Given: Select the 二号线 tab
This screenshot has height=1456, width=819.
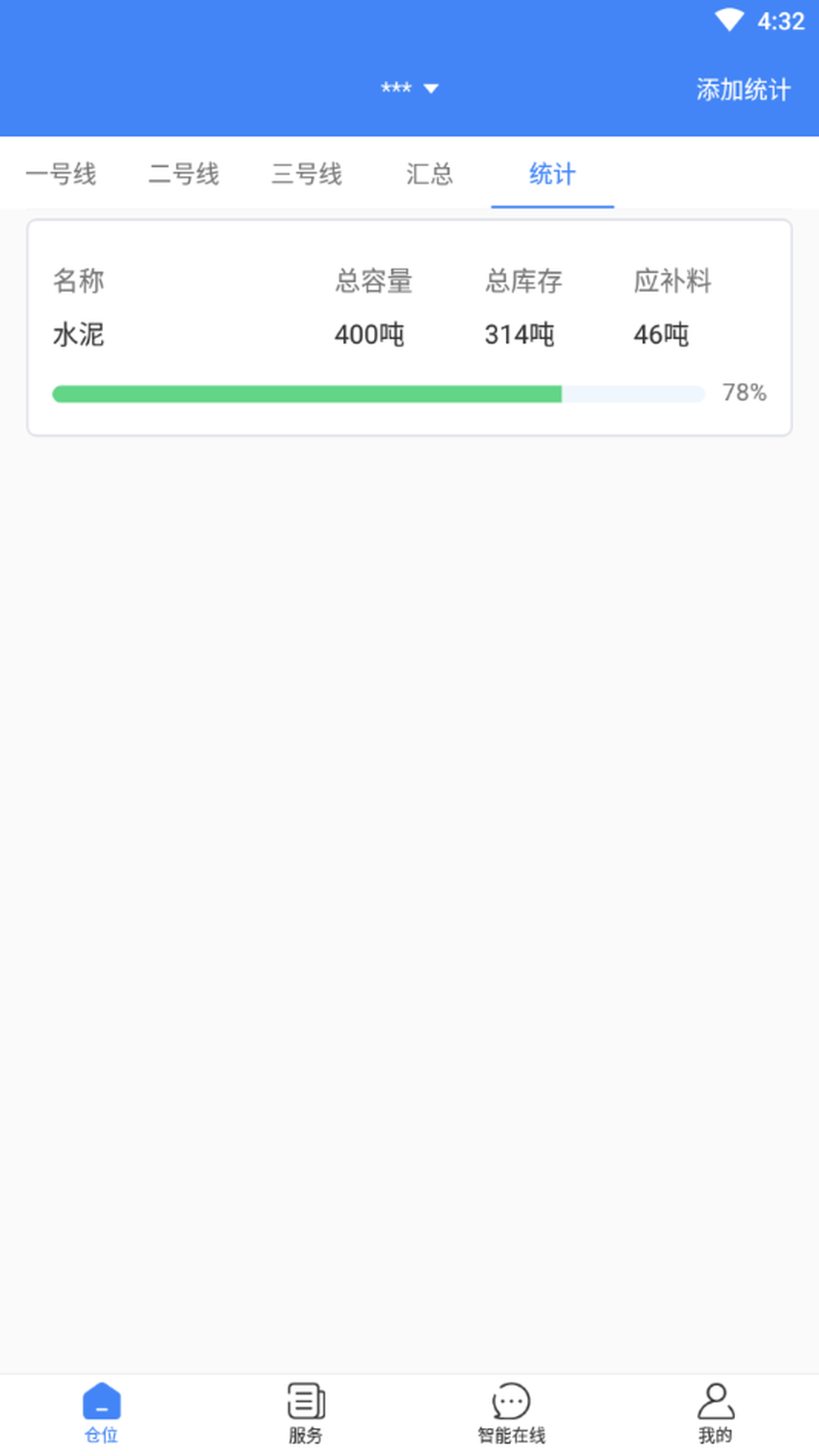Looking at the screenshot, I should (x=184, y=174).
